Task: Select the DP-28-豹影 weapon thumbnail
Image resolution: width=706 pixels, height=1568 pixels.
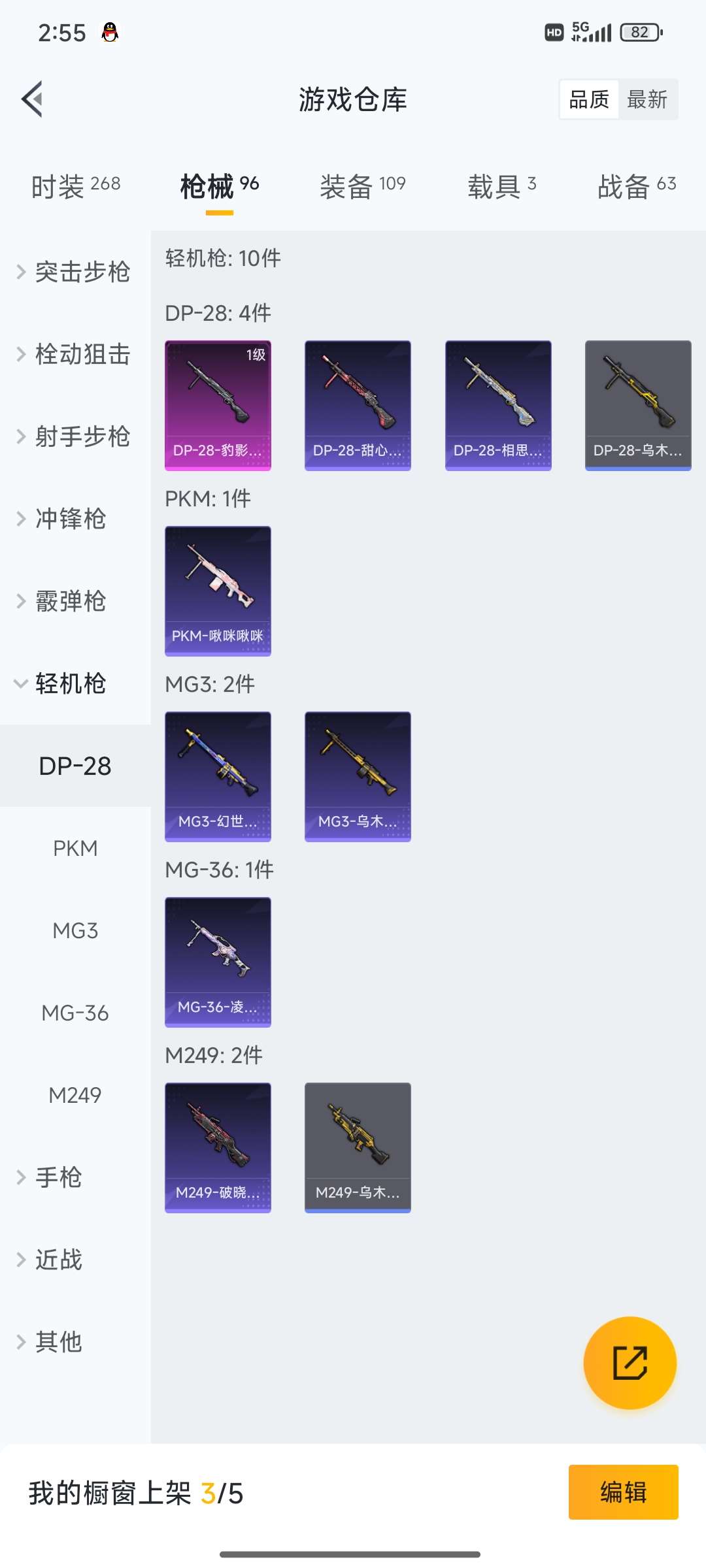Action: [x=218, y=404]
